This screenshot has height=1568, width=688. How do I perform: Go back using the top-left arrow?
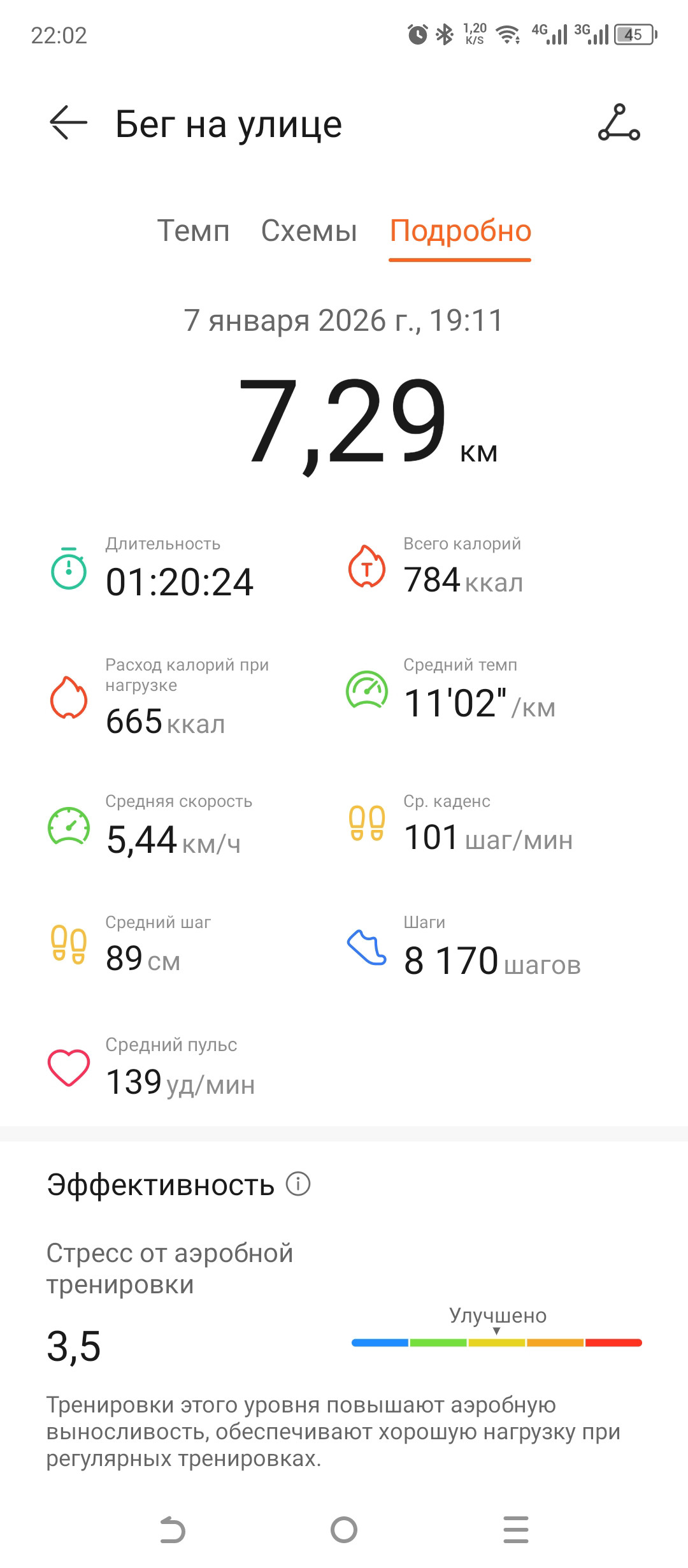click(x=68, y=122)
